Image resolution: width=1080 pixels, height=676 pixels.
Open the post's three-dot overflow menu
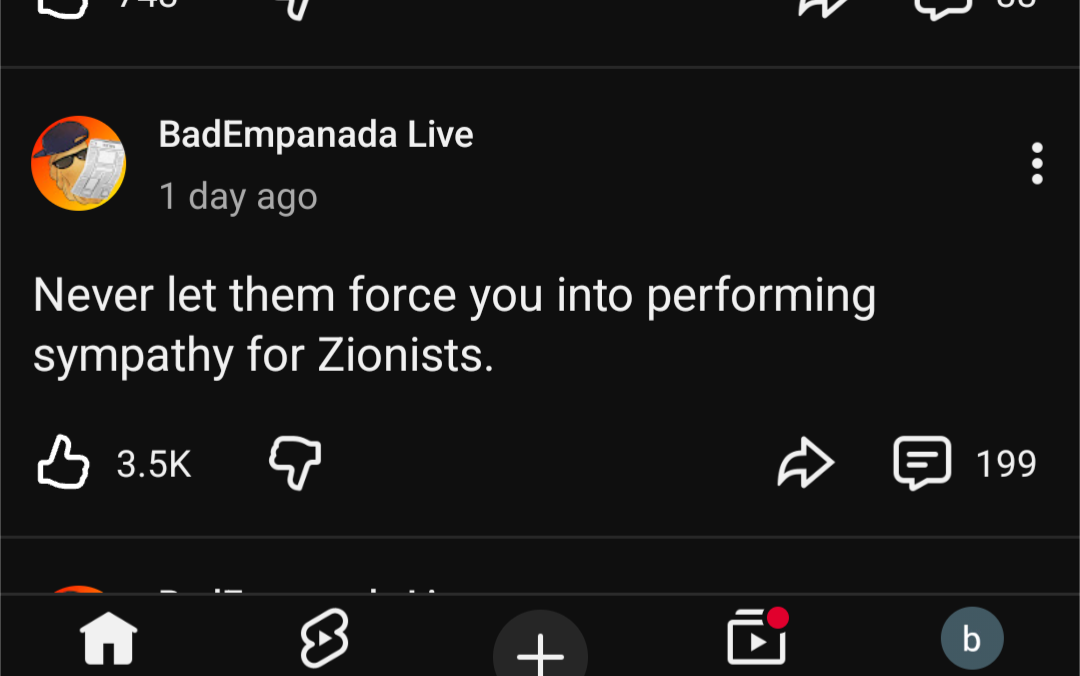point(1037,164)
